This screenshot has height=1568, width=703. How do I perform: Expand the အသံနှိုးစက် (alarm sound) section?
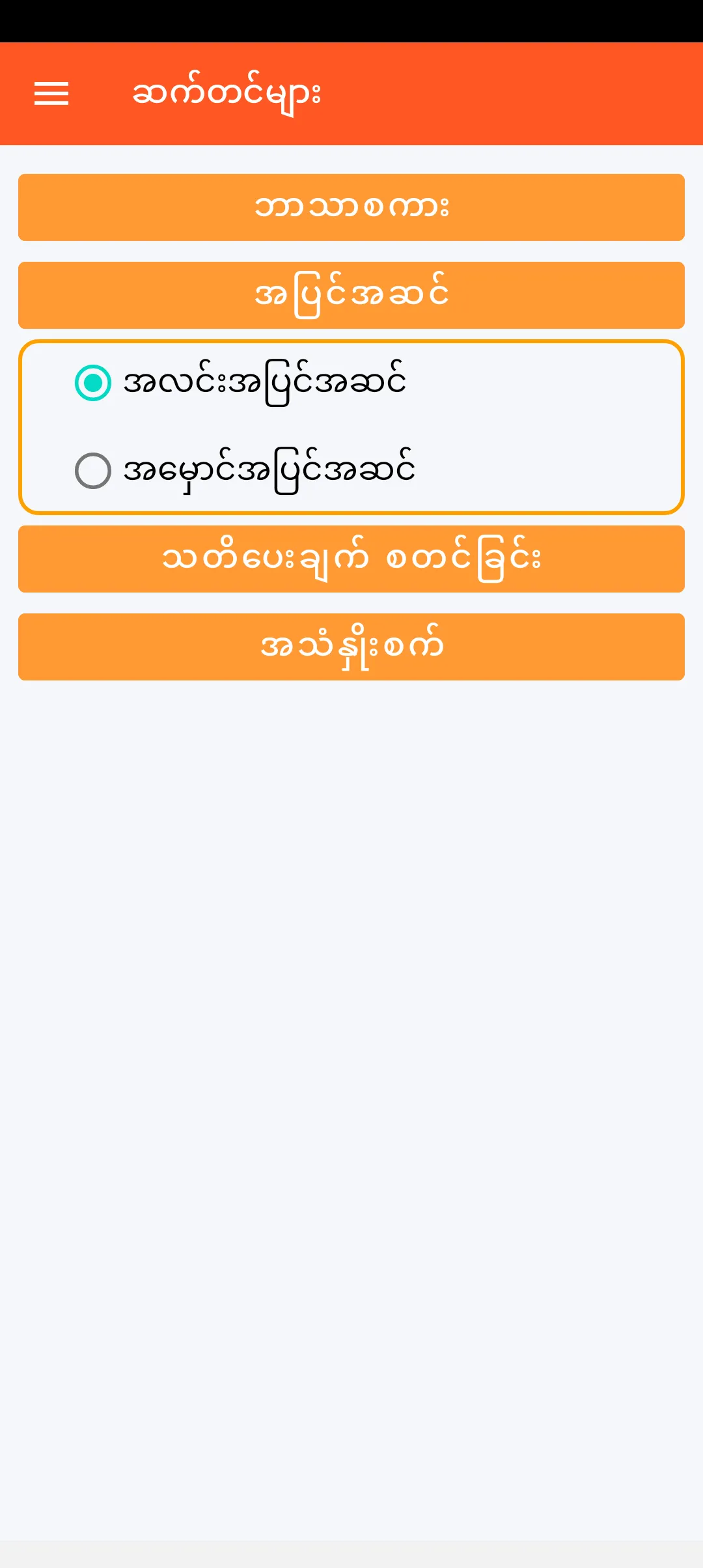pos(351,647)
